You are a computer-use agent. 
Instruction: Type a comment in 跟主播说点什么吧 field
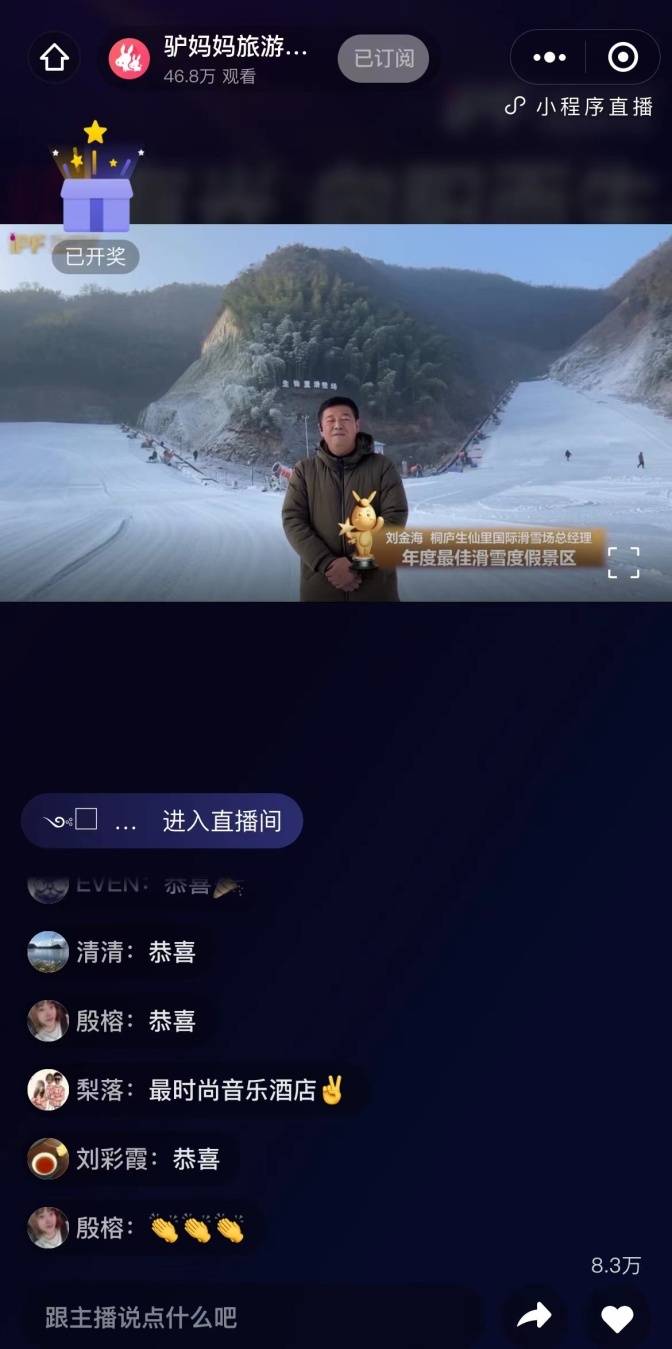250,1317
